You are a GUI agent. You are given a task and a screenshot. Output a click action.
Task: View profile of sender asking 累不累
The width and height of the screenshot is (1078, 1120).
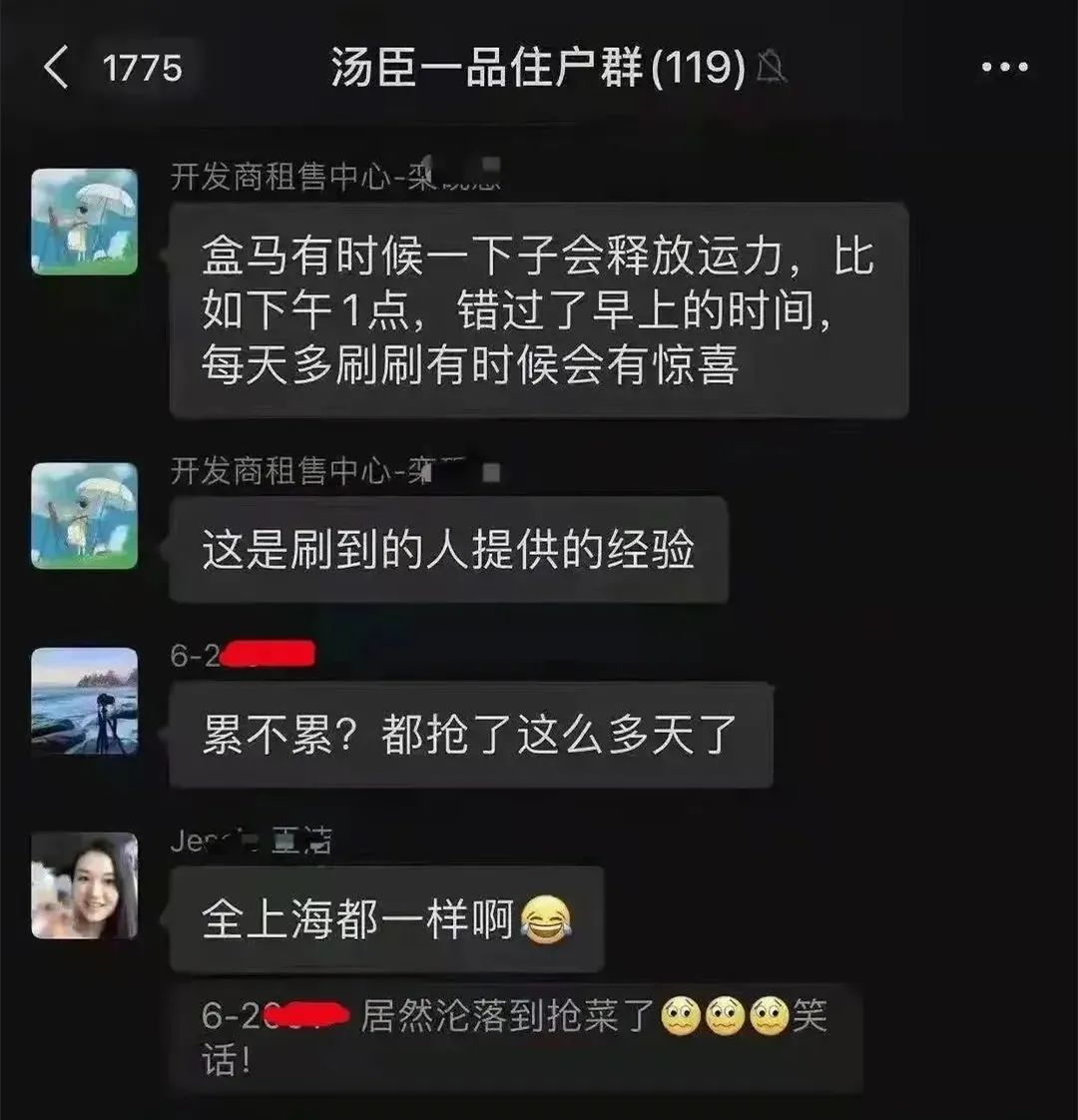[85, 701]
